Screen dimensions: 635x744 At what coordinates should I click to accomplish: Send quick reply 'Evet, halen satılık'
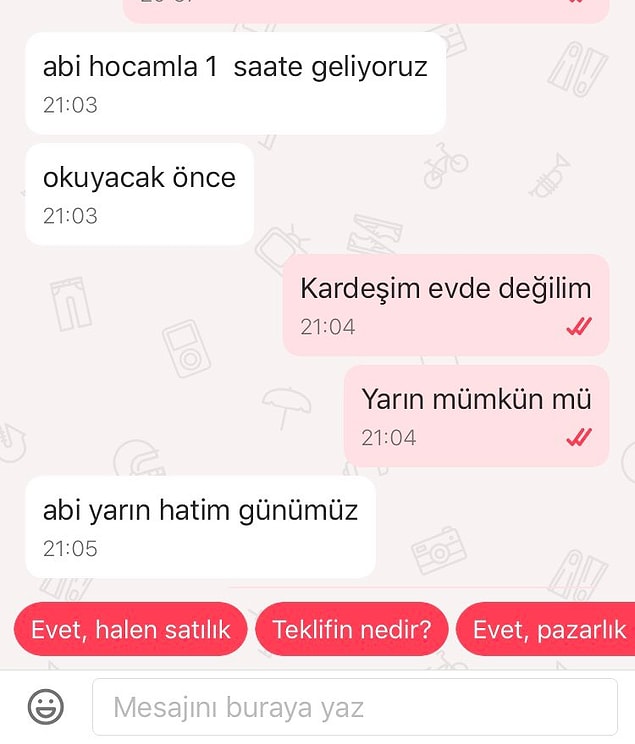click(131, 629)
